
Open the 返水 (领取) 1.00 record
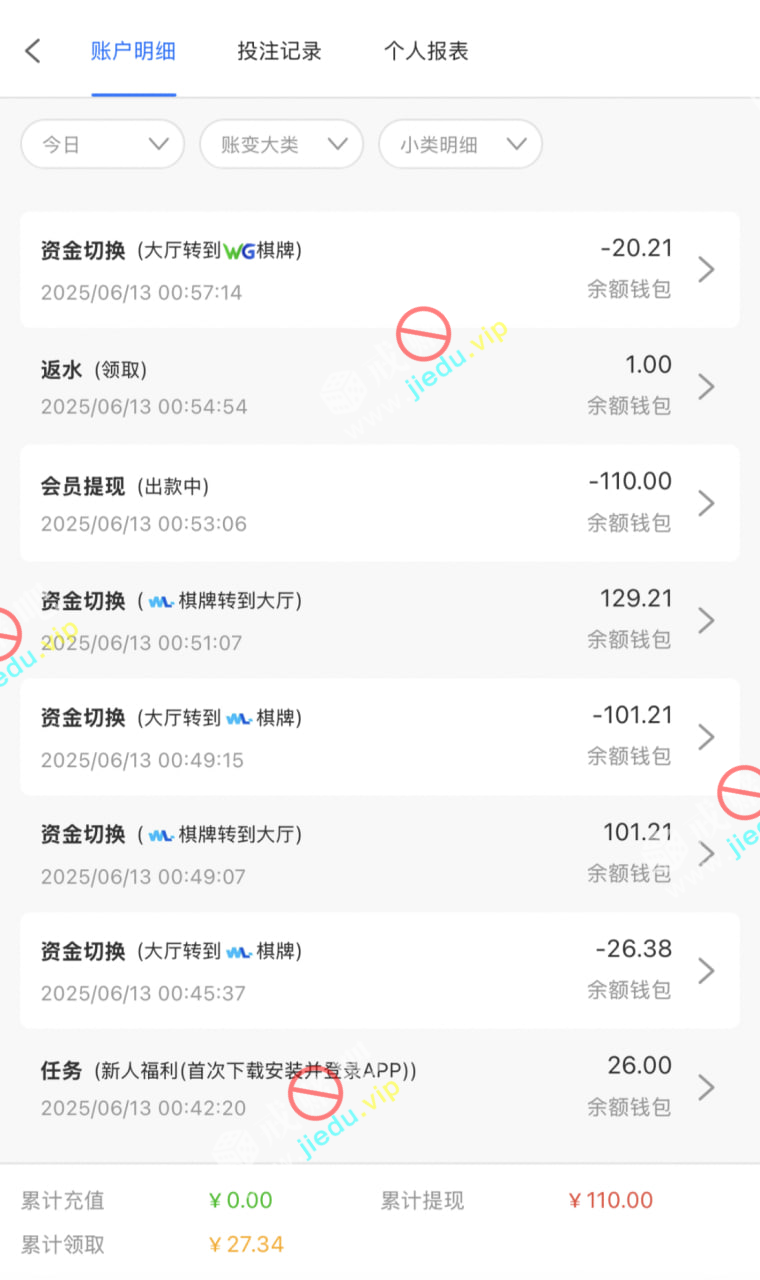point(380,386)
